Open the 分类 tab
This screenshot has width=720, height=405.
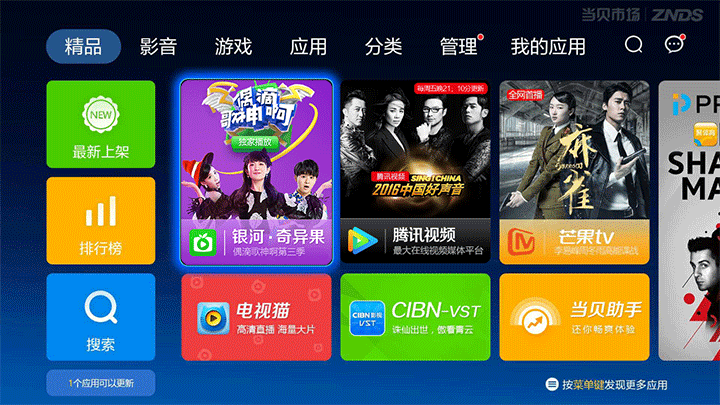point(383,46)
